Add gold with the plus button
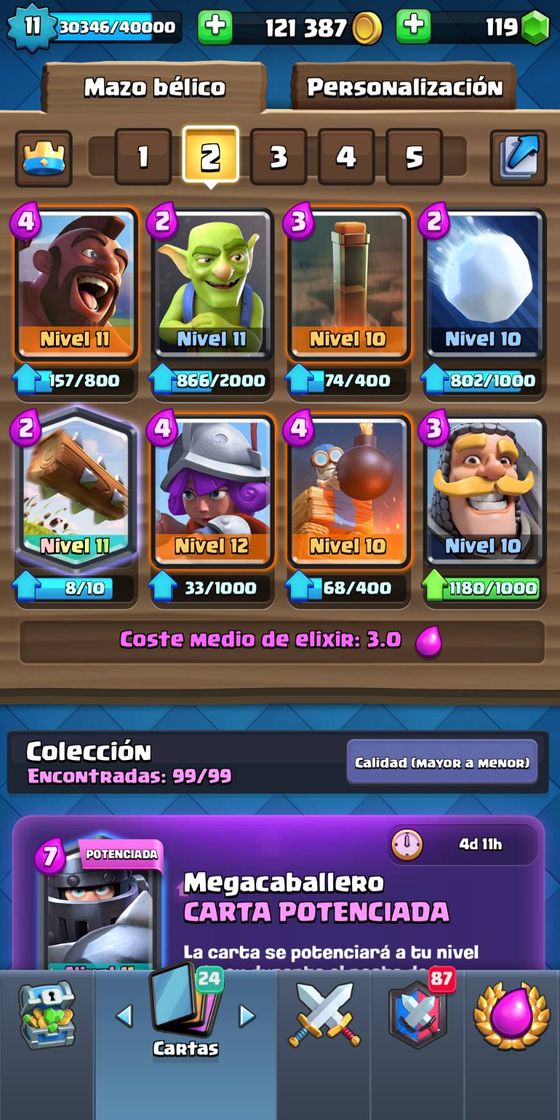This screenshot has height=1120, width=560. [x=215, y=27]
